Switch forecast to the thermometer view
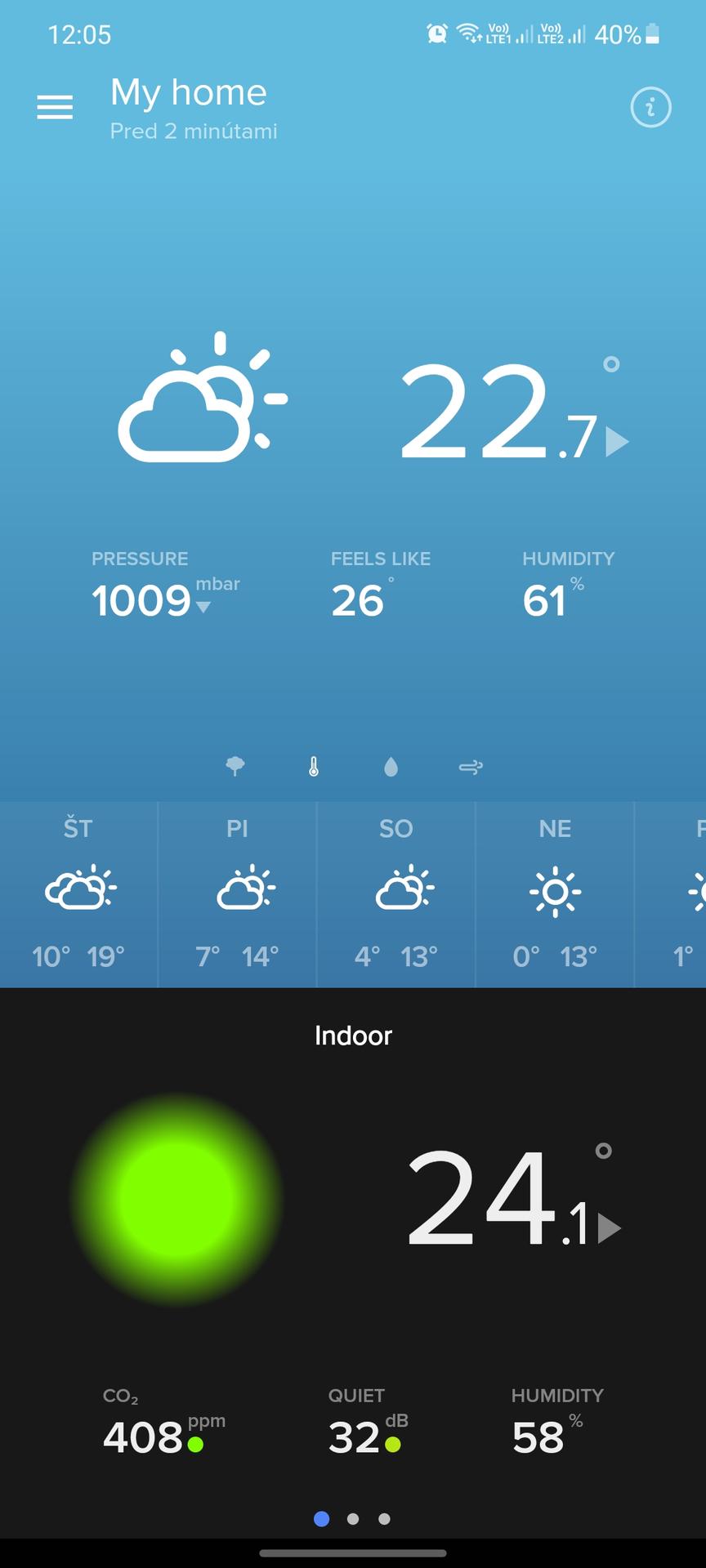The height and width of the screenshot is (1568, 706). point(314,766)
